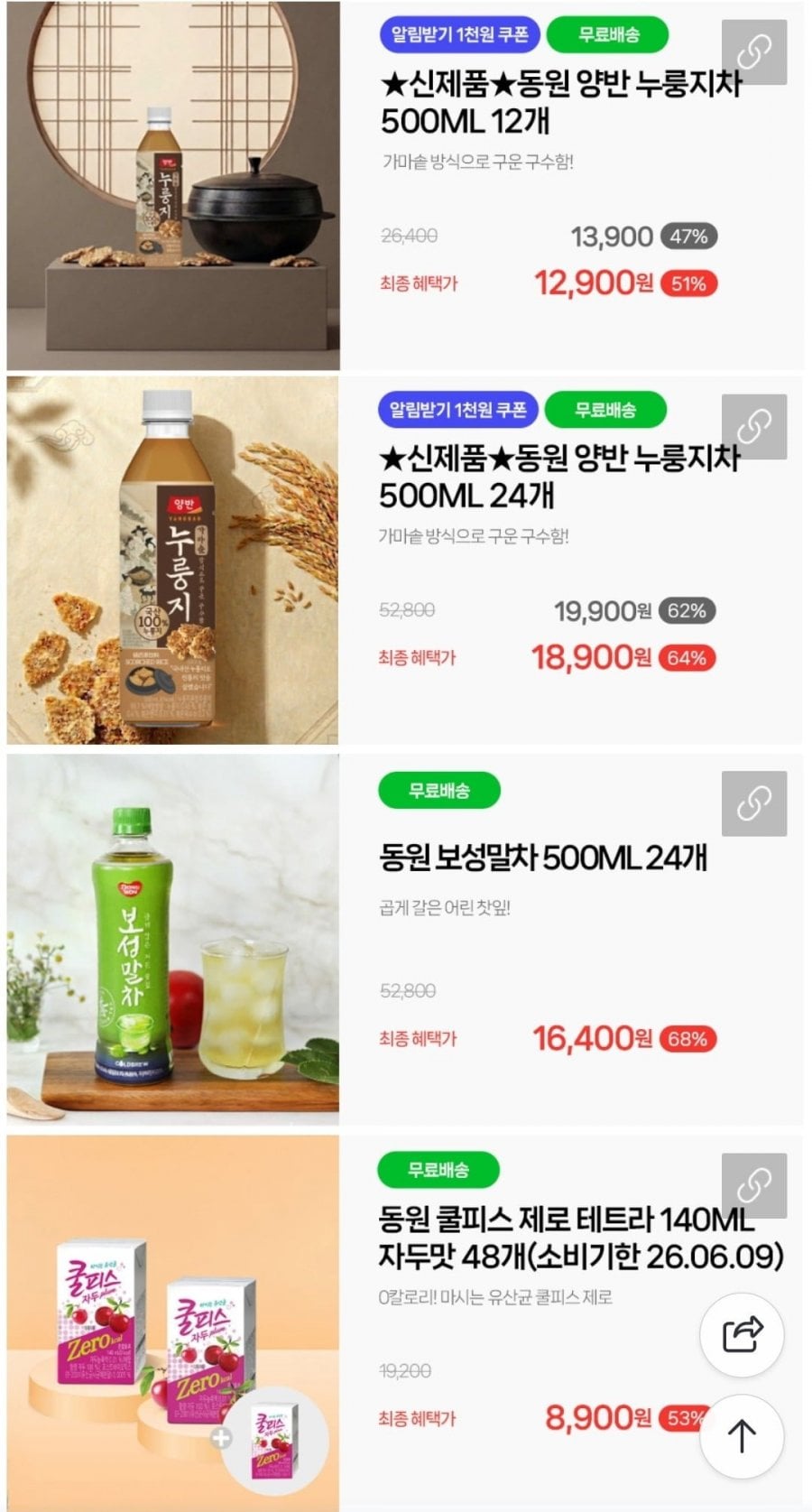Tap 알림받기 1천원 쿠폰 on 24개 누룽지차
The height and width of the screenshot is (1512, 812).
tap(458, 410)
